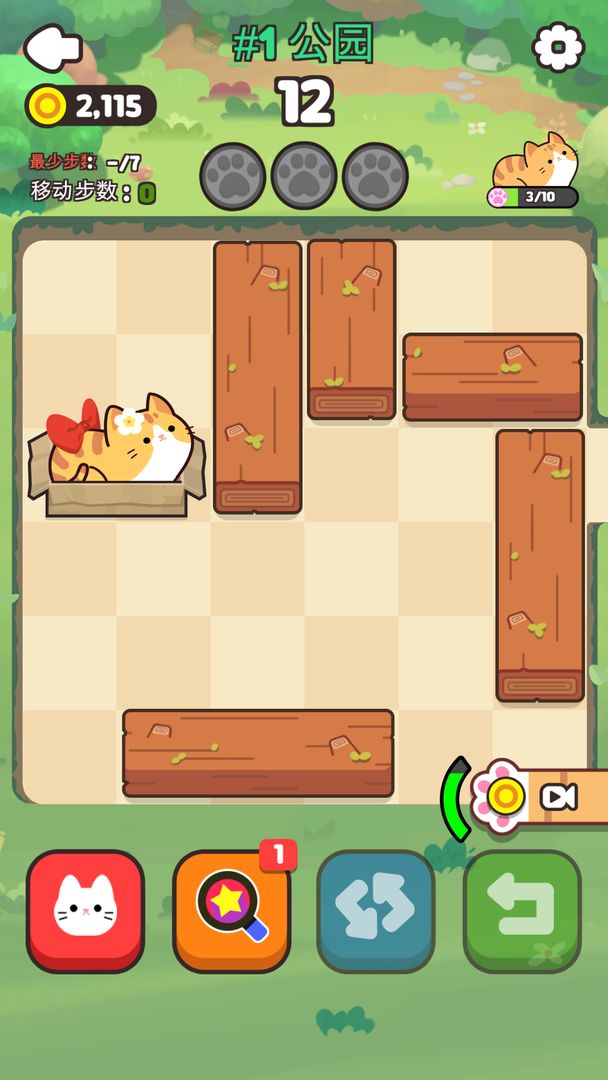Image resolution: width=608 pixels, height=1080 pixels.
Task: Go back with the arrow button
Action: [53, 46]
